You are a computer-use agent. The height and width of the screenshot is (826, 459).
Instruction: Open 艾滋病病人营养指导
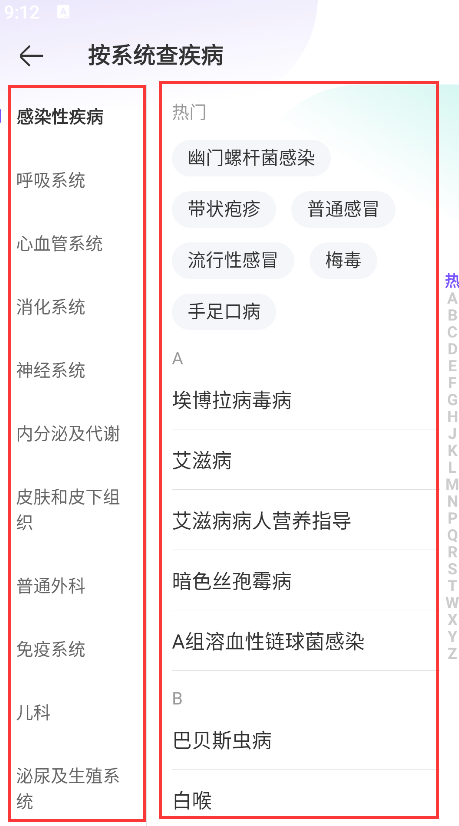pyautogui.click(x=304, y=522)
